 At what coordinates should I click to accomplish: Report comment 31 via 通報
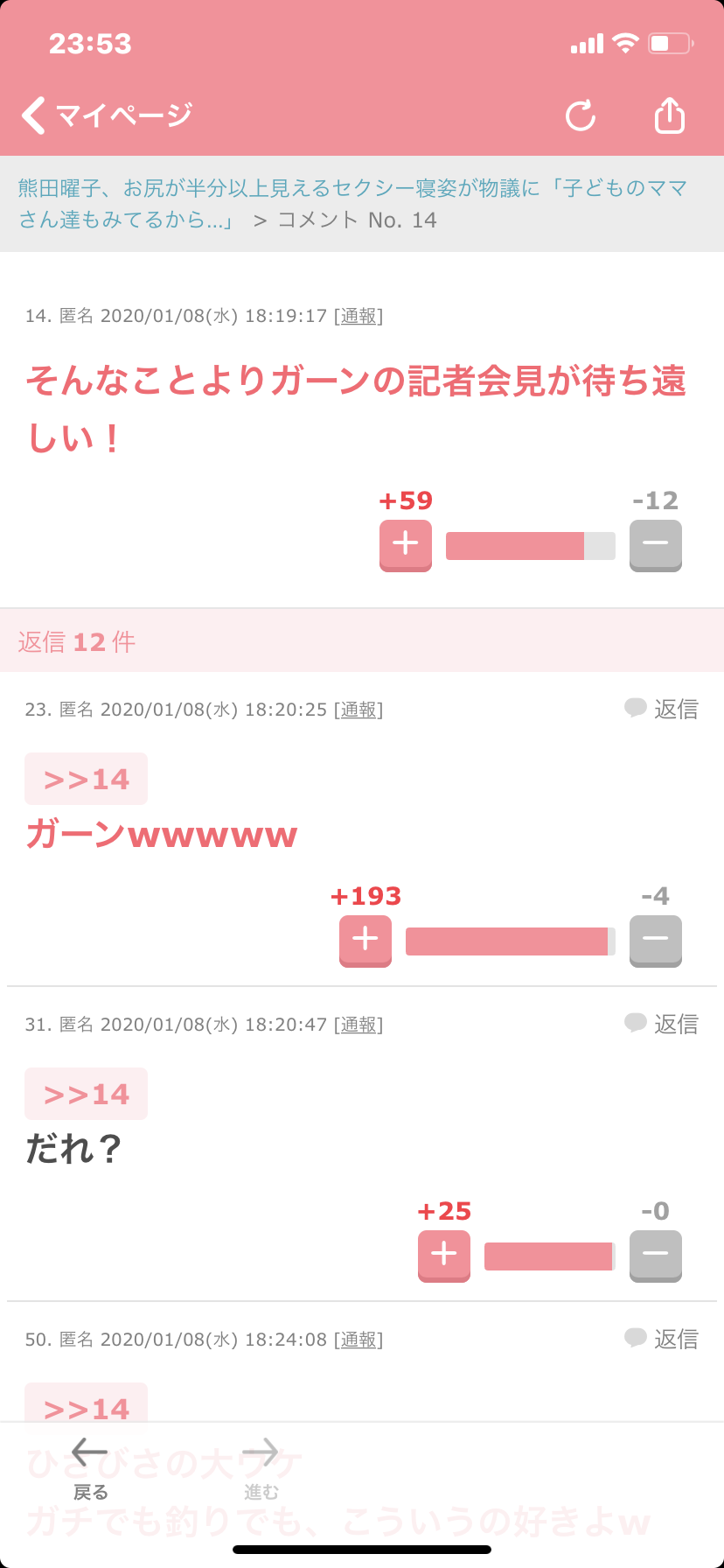coord(359,1025)
